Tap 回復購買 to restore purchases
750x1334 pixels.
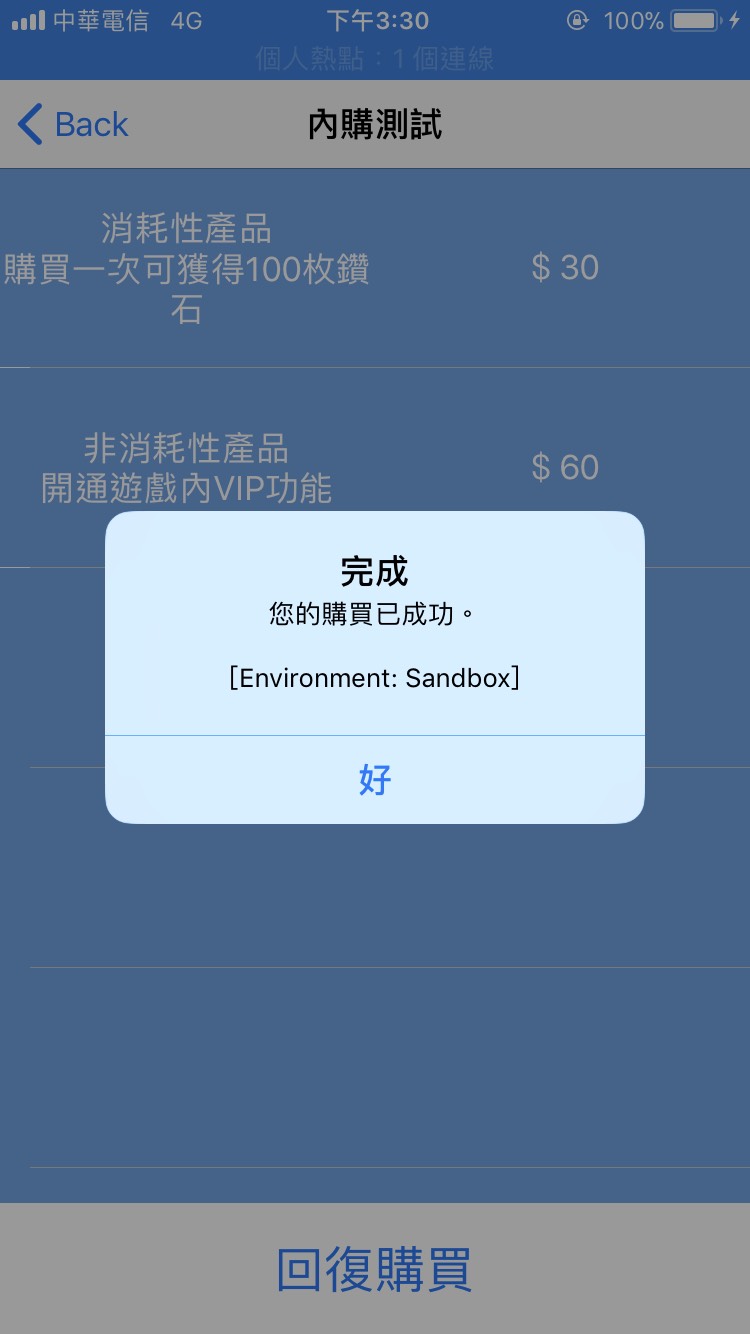click(375, 1269)
